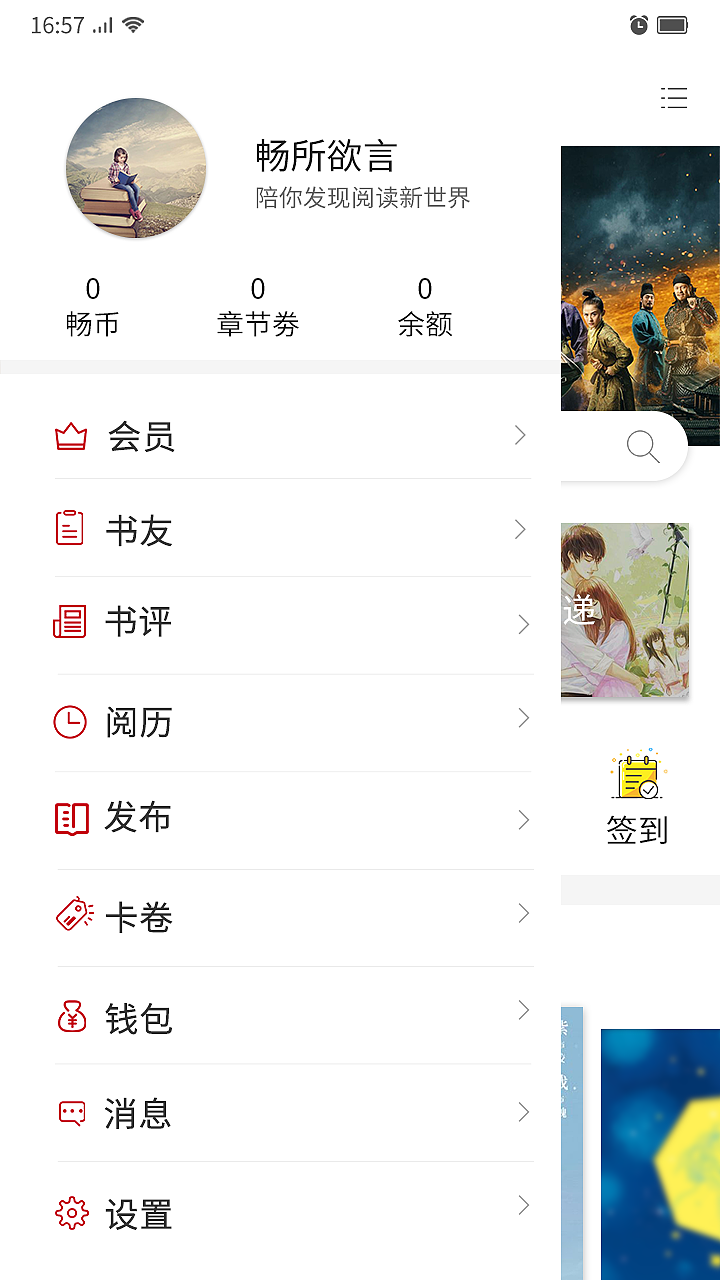The image size is (720, 1280).
Task: Tap the 签到 sign-in calendar icon
Action: pyautogui.click(x=636, y=773)
